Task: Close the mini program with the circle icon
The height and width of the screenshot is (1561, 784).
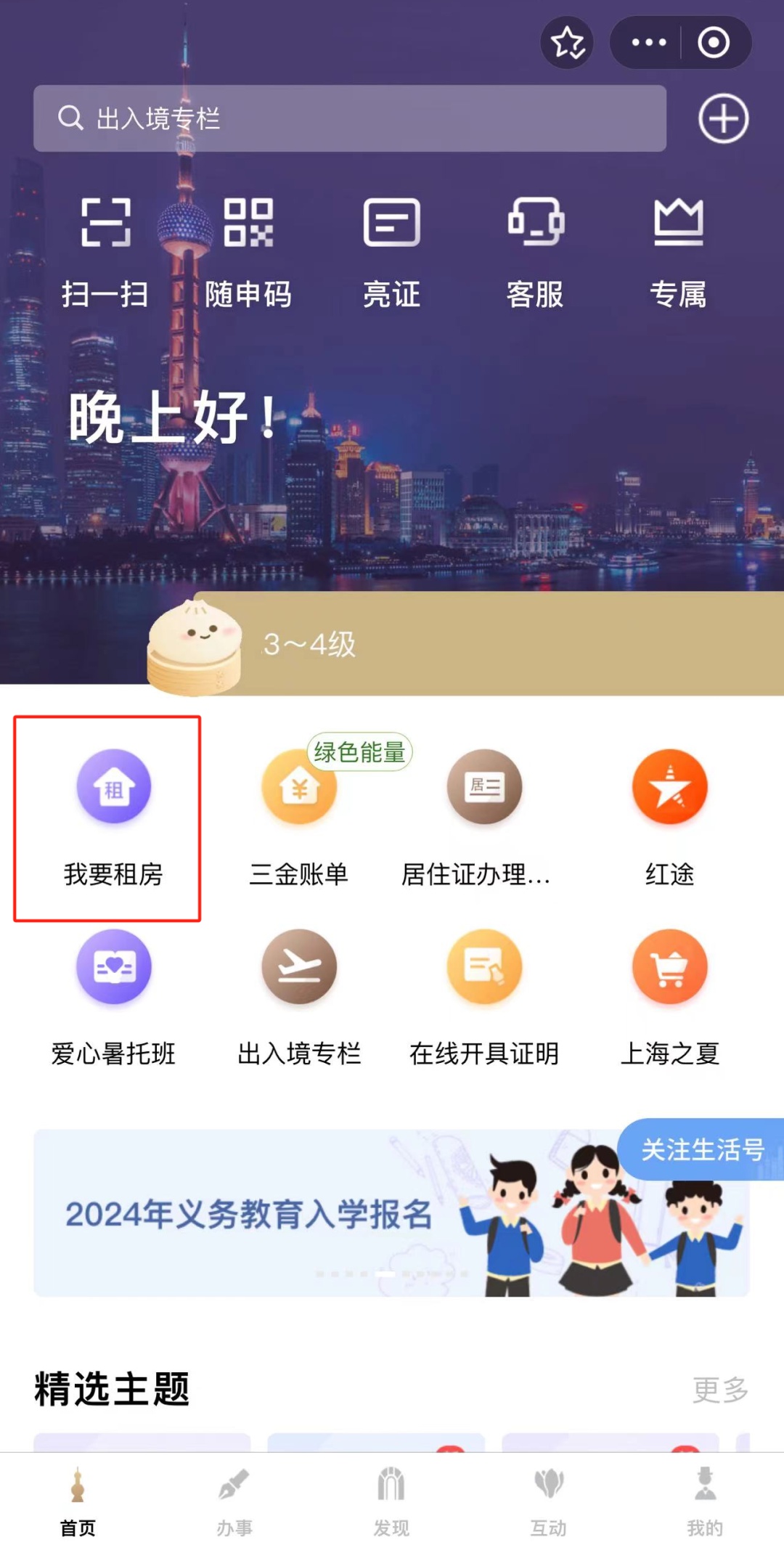Action: pyautogui.click(x=713, y=43)
